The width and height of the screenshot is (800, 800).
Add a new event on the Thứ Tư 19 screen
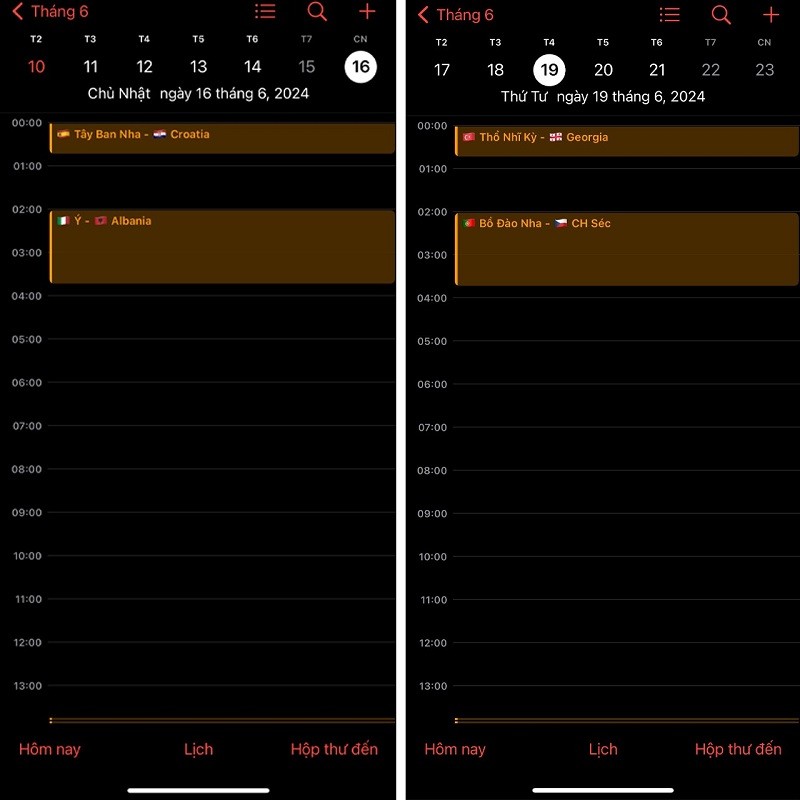[x=771, y=14]
